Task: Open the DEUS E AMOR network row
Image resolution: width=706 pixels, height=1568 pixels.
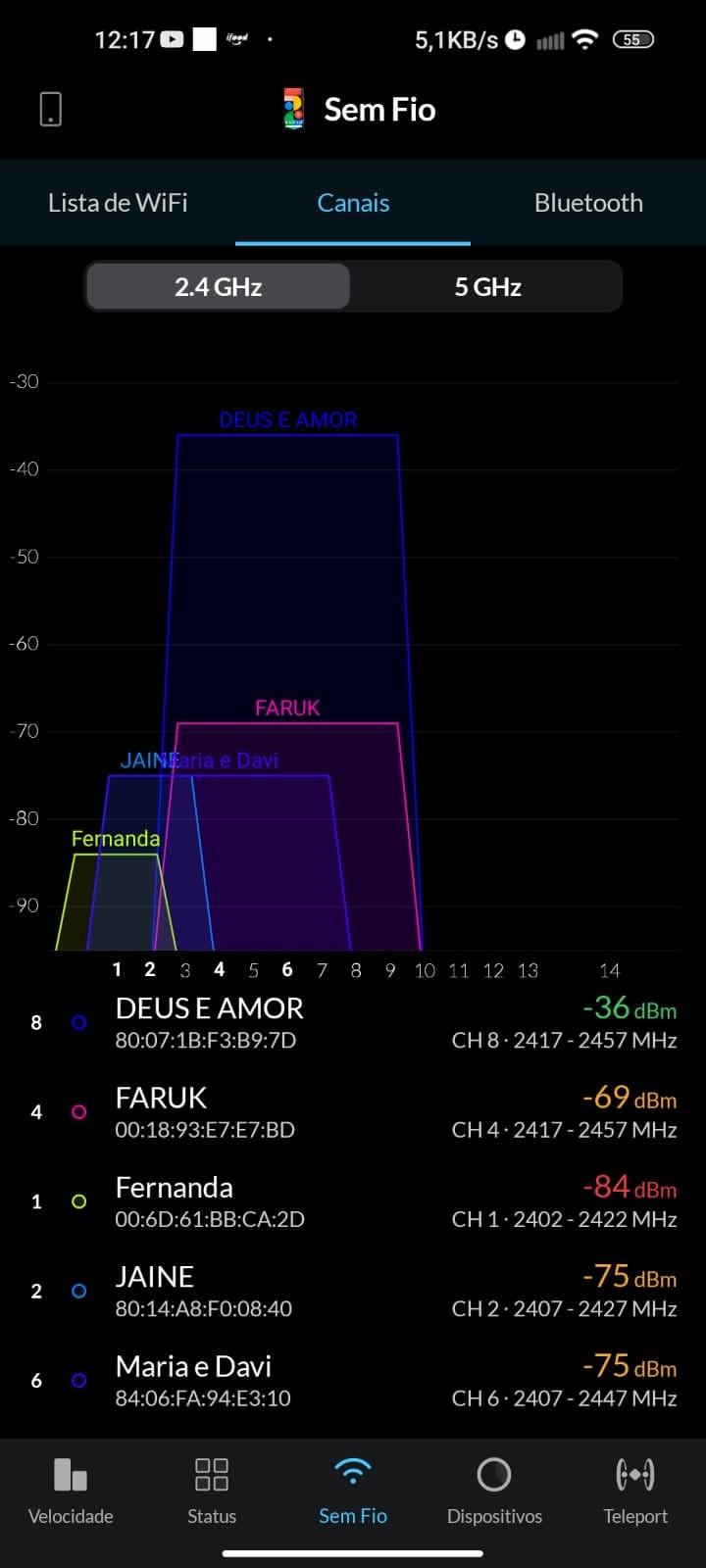Action: (x=353, y=1023)
